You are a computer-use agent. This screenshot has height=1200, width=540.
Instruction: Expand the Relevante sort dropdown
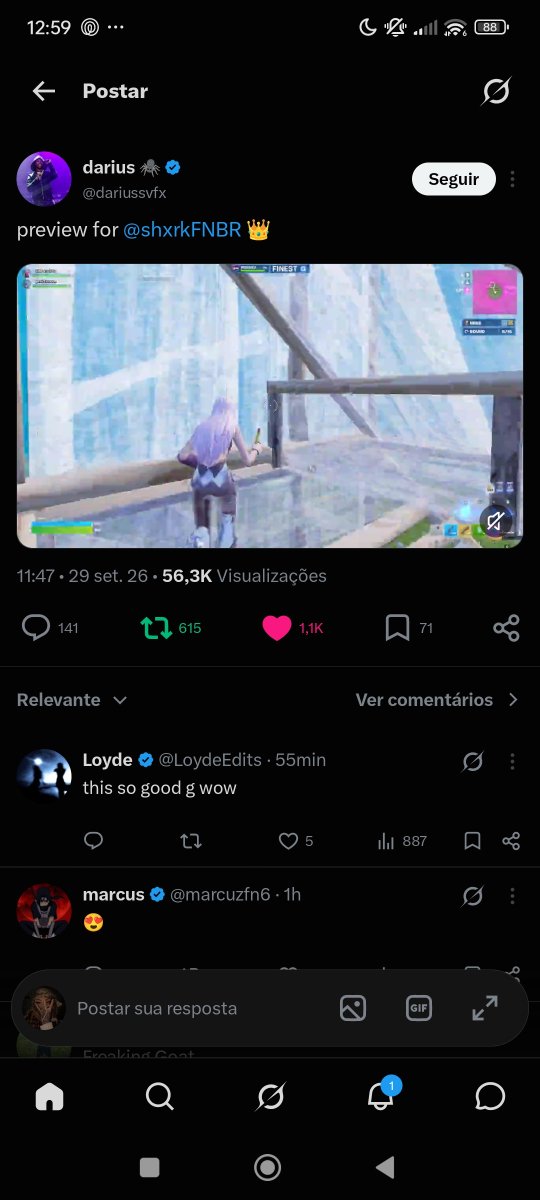point(72,700)
